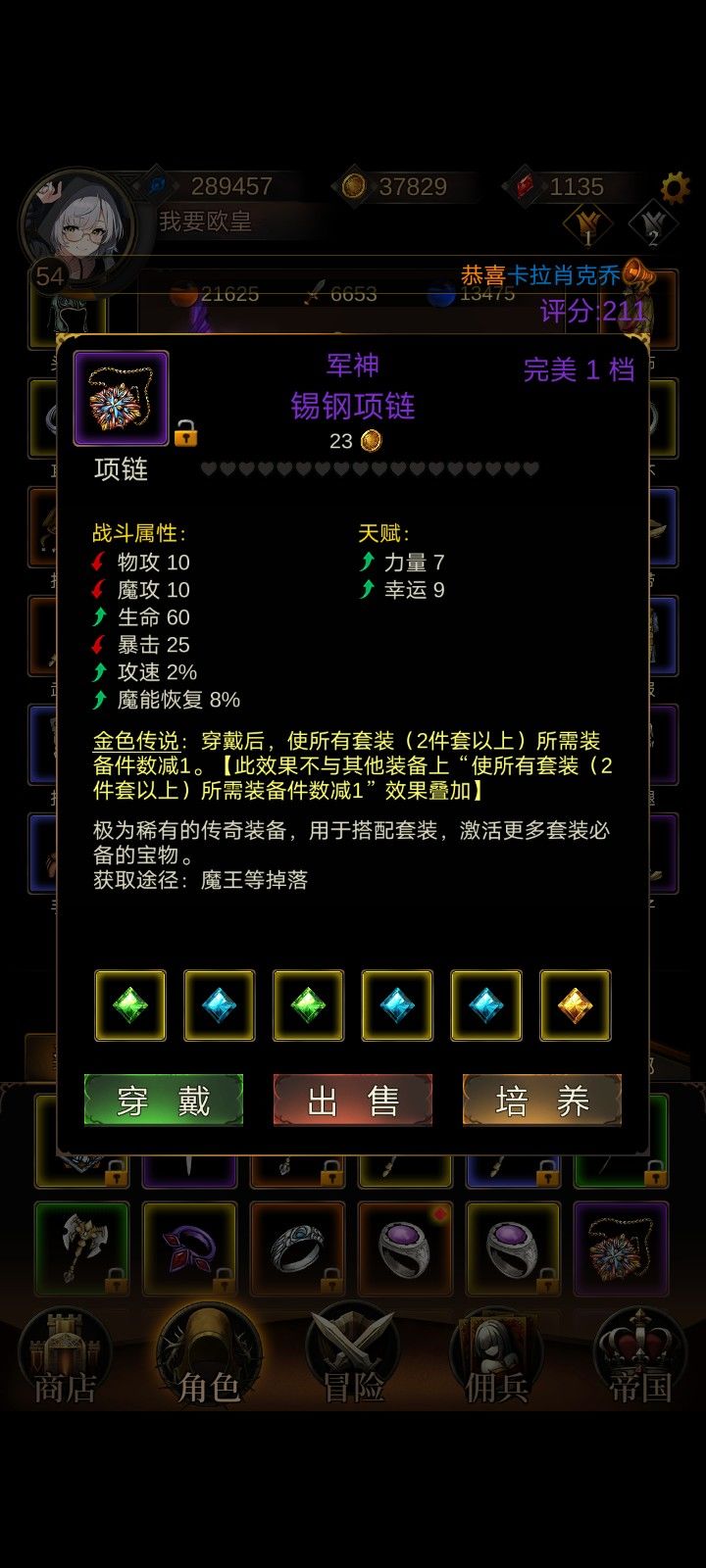Image resolution: width=706 pixels, height=1568 pixels.
Task: Select the leftmost green gem slot
Action: tap(130, 1005)
